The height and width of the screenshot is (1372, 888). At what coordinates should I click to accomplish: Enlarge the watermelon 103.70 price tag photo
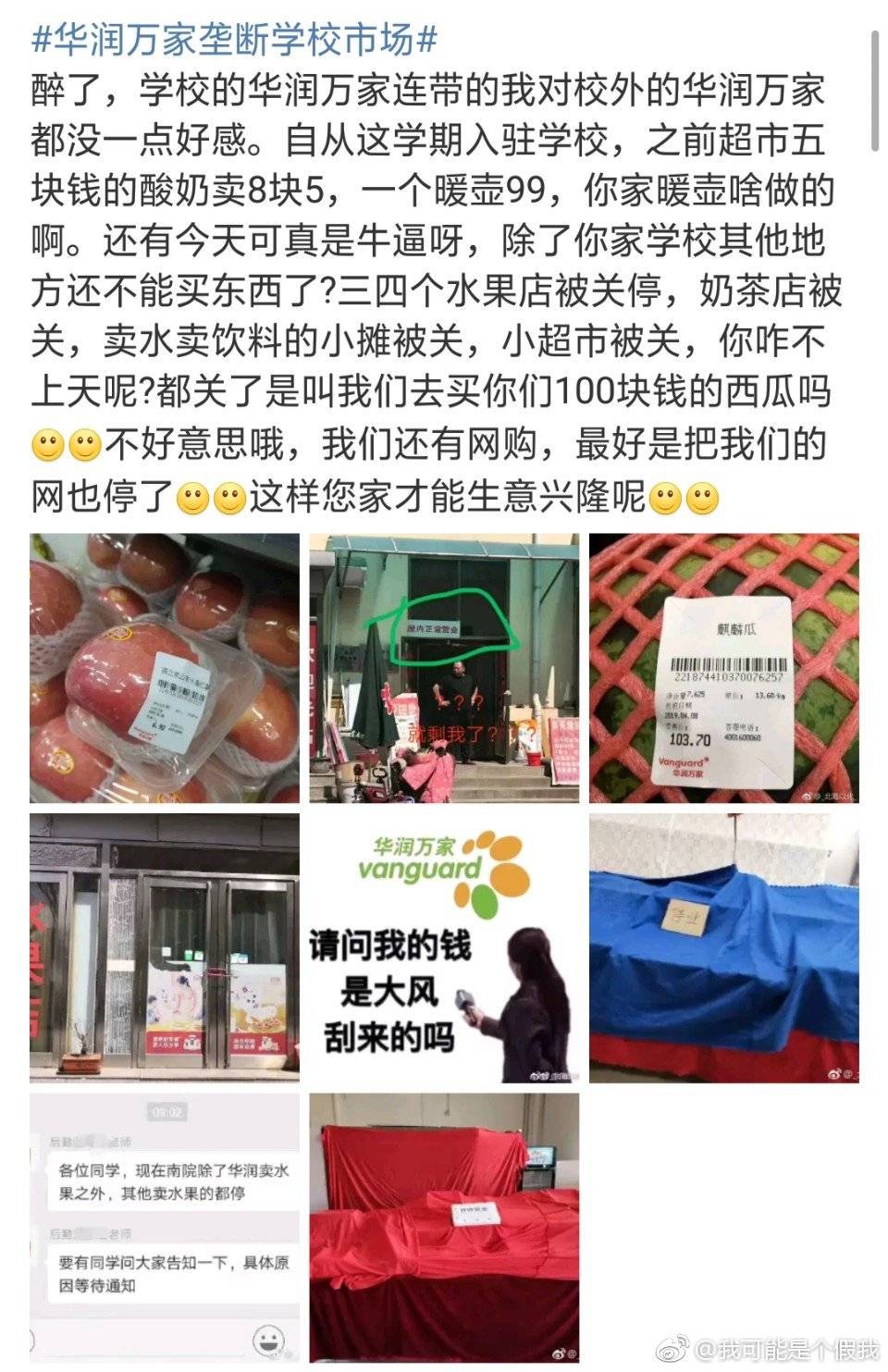pos(724,668)
